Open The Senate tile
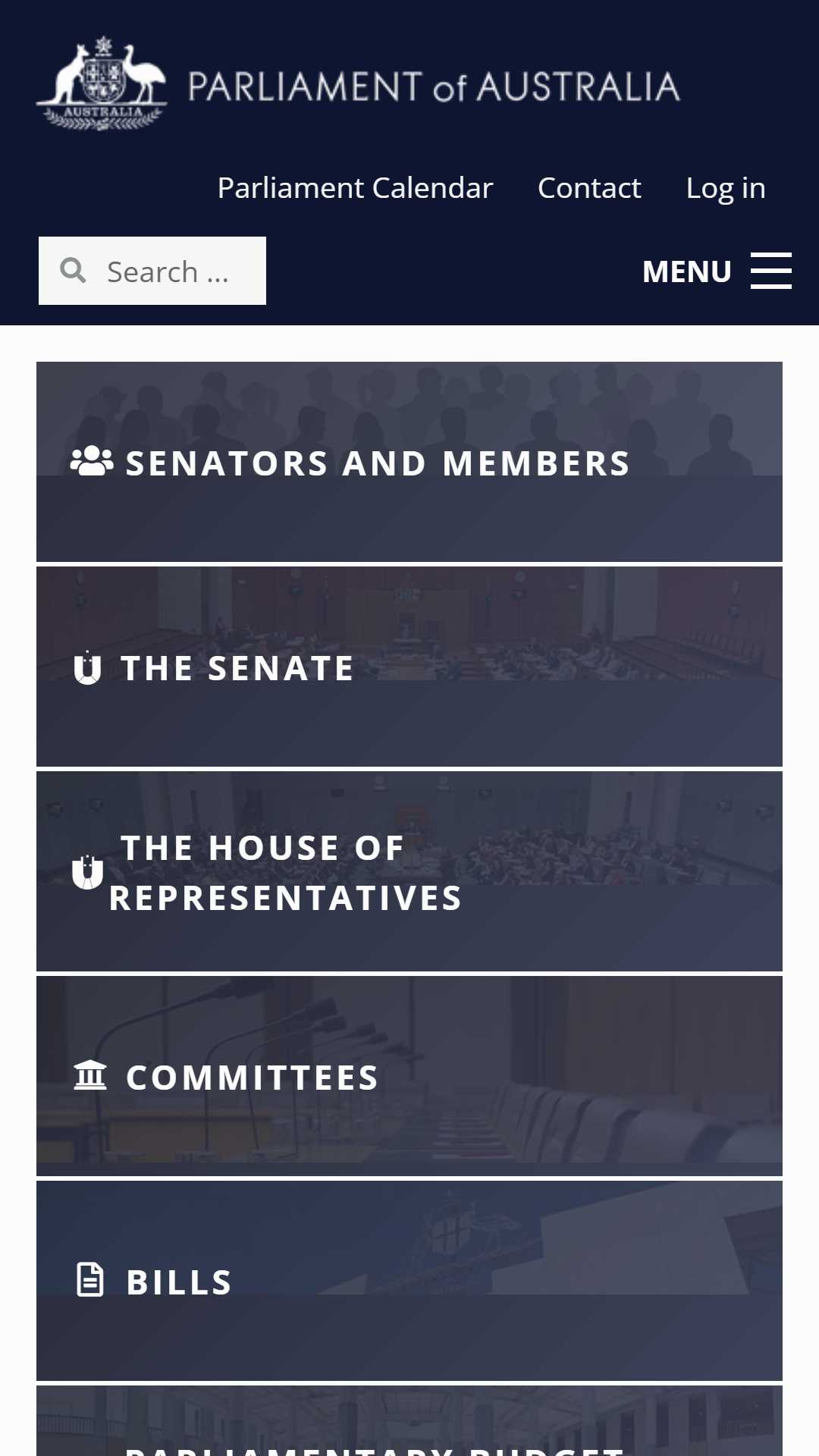Viewport: 819px width, 1456px height. pyautogui.click(x=409, y=667)
